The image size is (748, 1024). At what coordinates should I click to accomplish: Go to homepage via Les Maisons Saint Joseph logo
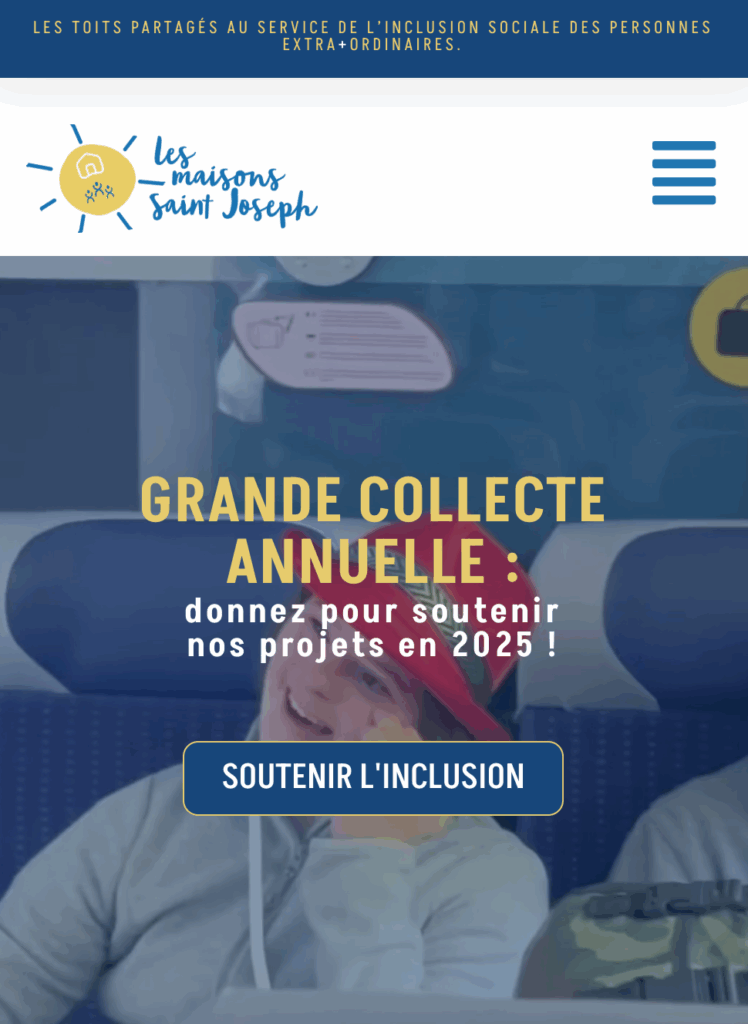point(172,178)
